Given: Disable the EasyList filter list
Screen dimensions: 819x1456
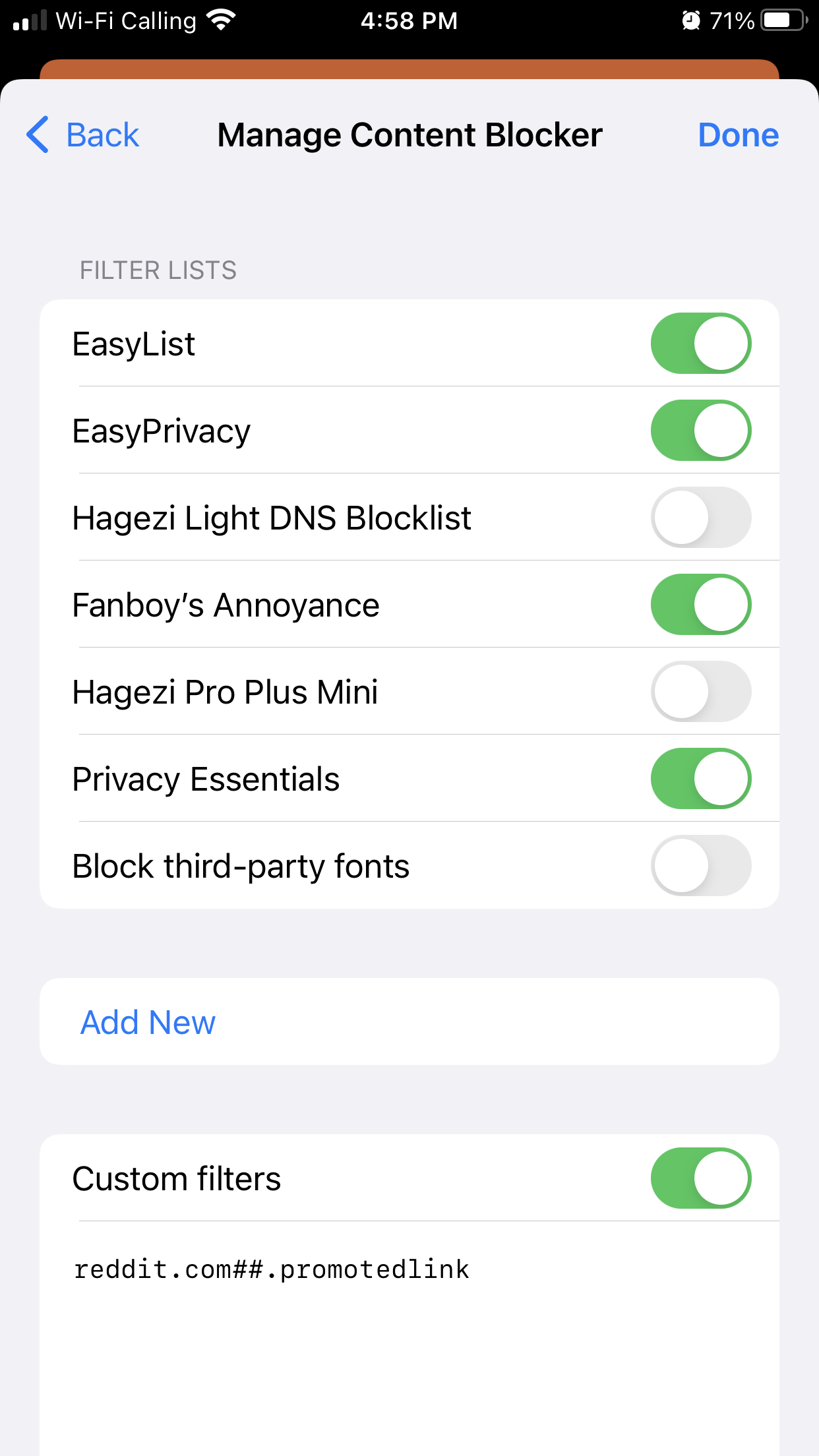Looking at the screenshot, I should click(700, 344).
